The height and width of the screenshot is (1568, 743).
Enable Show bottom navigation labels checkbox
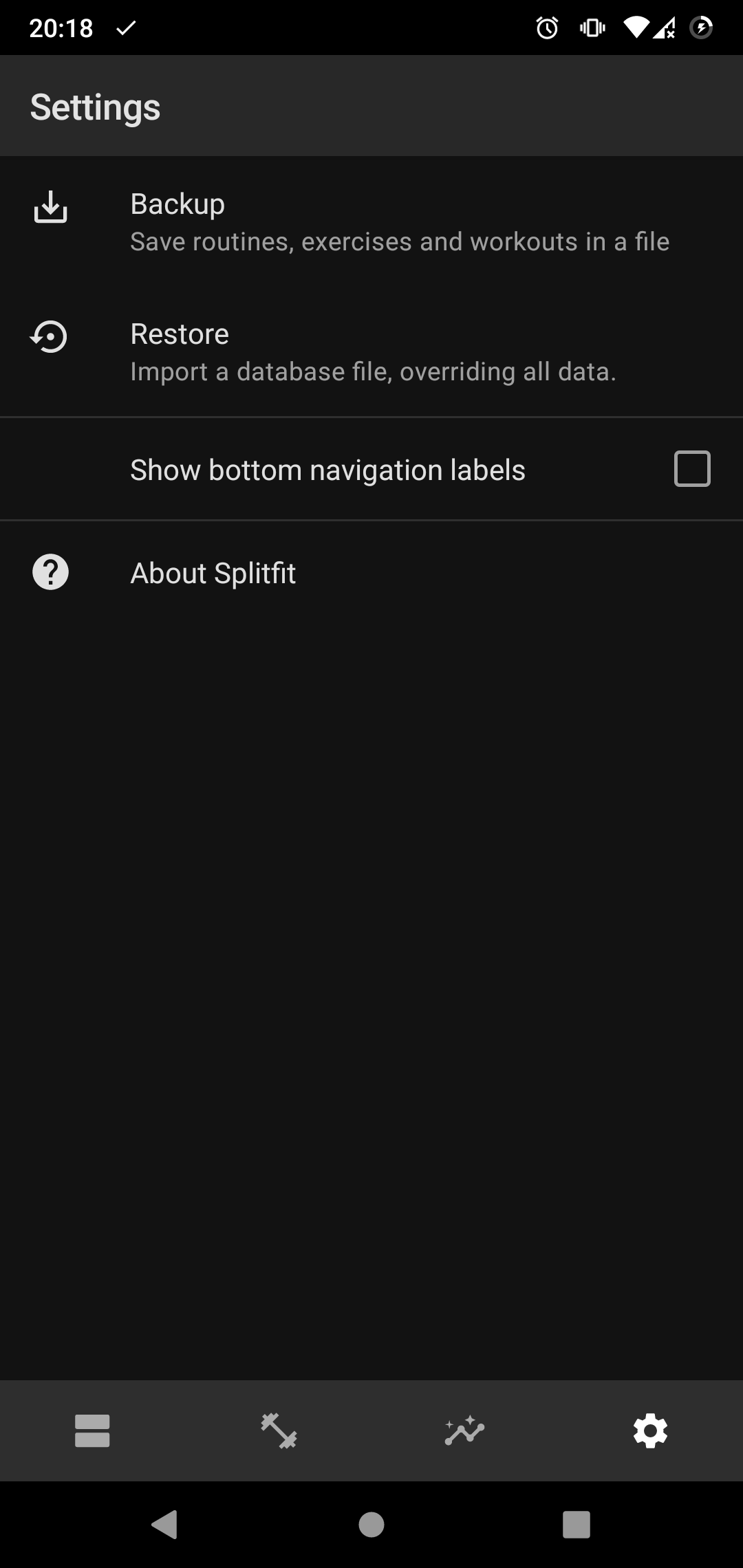(x=691, y=469)
